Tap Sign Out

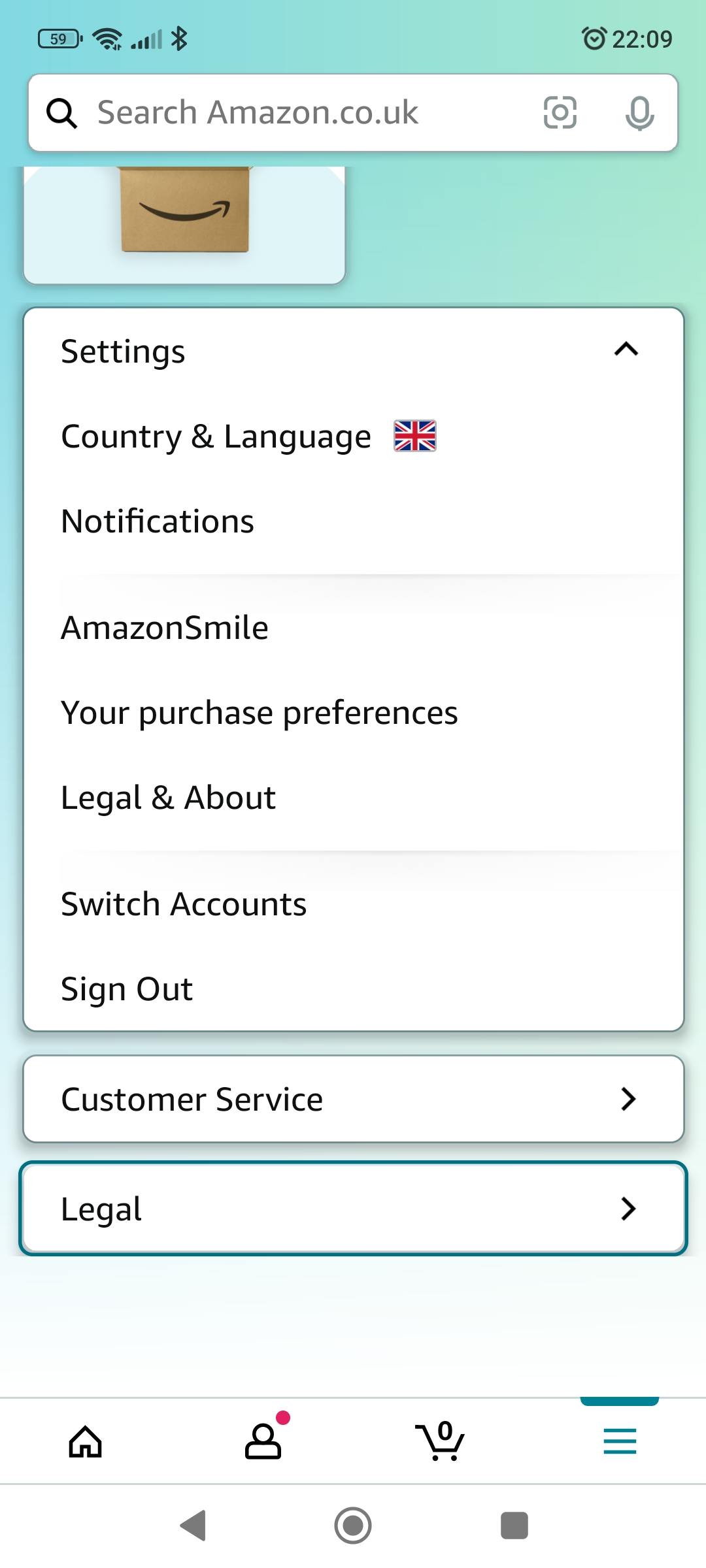127,989
